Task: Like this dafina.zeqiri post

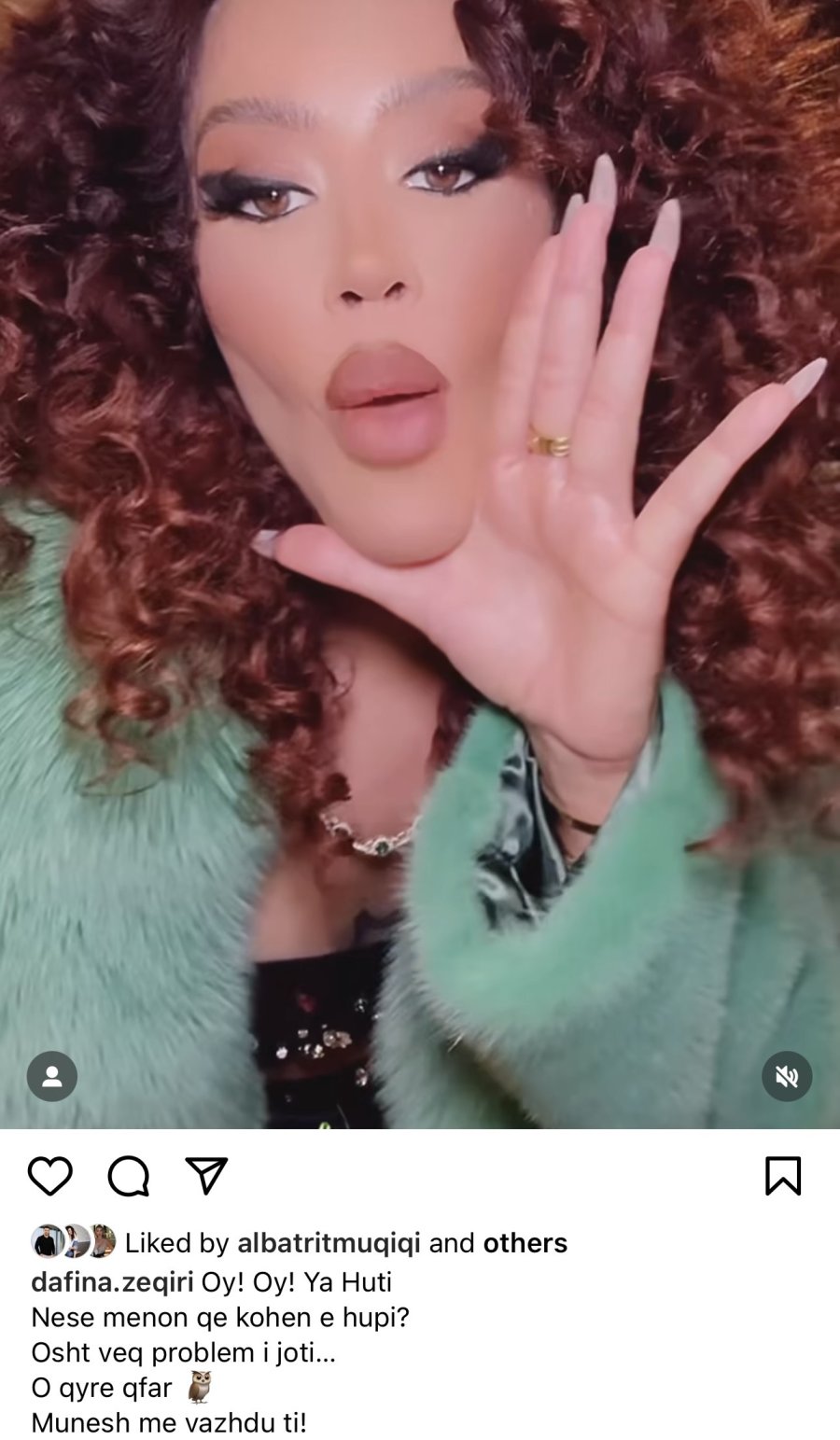Action: (50, 1176)
